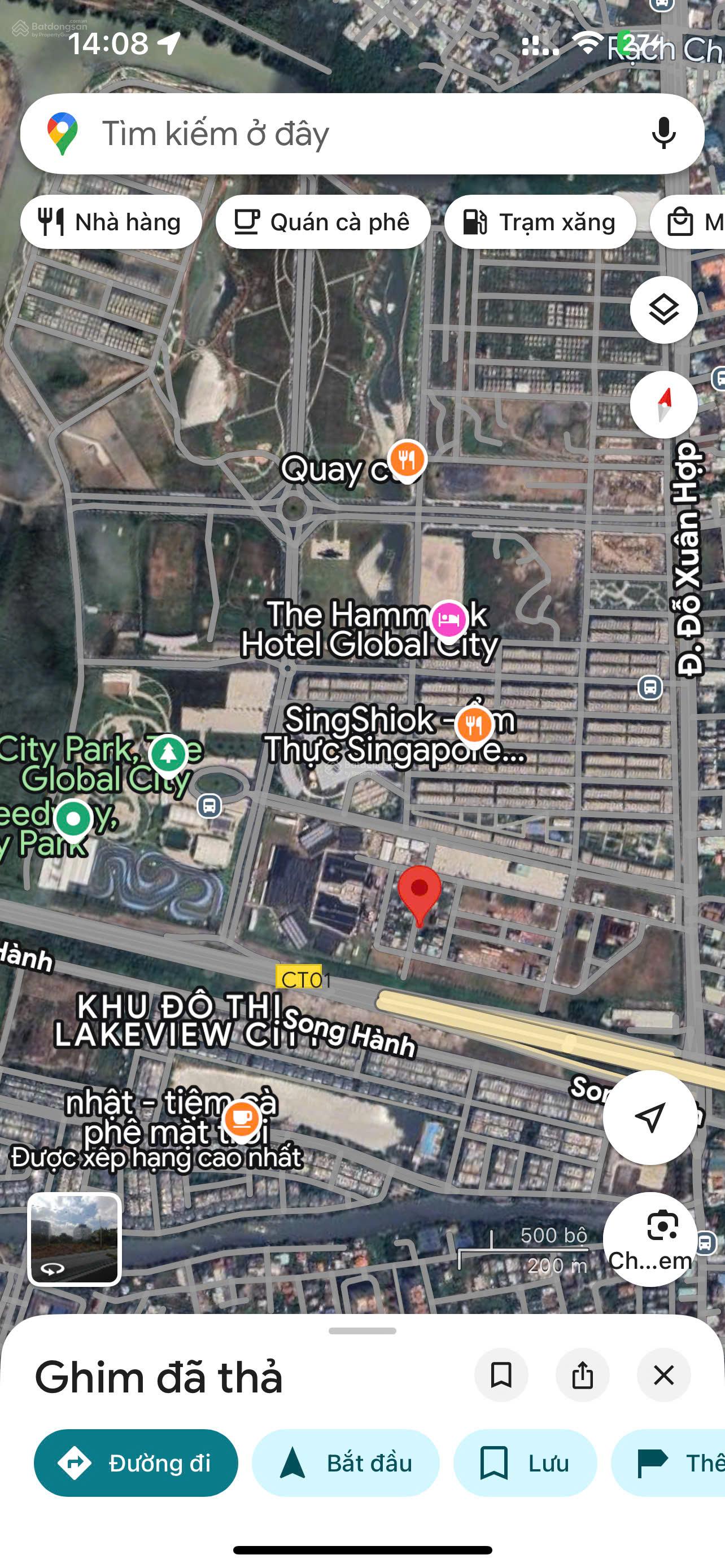Reset map orientation with the compass

click(663, 405)
